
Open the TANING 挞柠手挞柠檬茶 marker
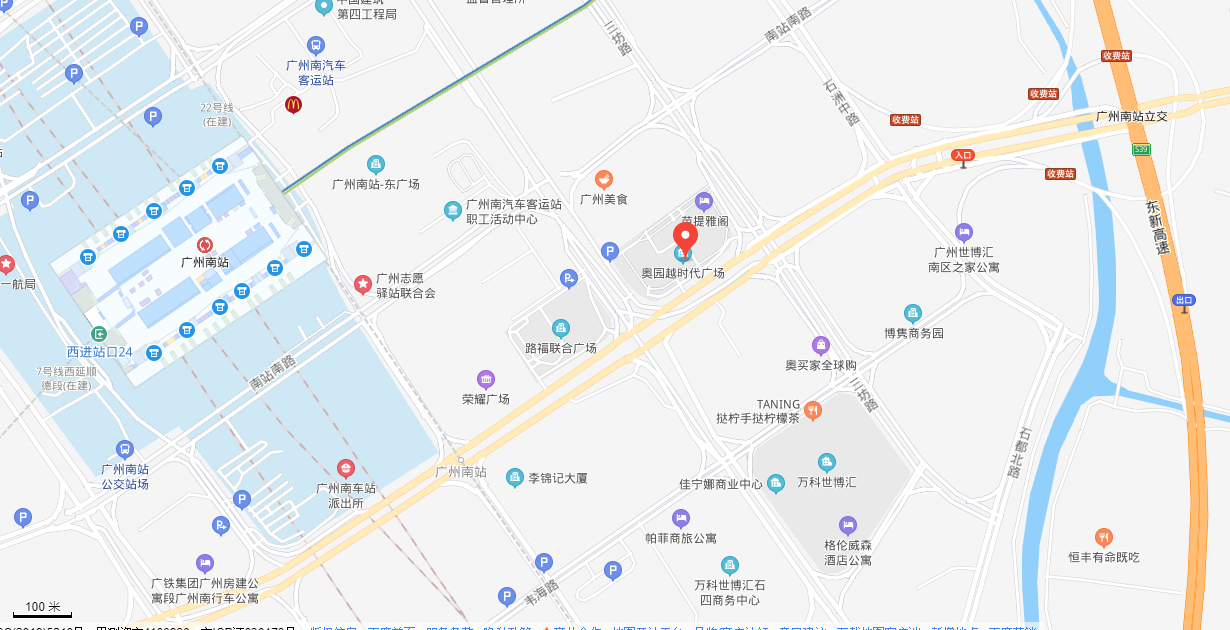pyautogui.click(x=813, y=410)
